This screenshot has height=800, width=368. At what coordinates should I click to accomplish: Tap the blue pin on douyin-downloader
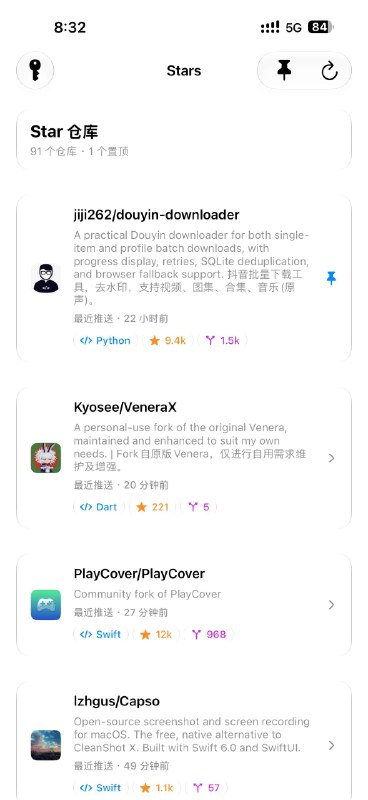point(331,278)
